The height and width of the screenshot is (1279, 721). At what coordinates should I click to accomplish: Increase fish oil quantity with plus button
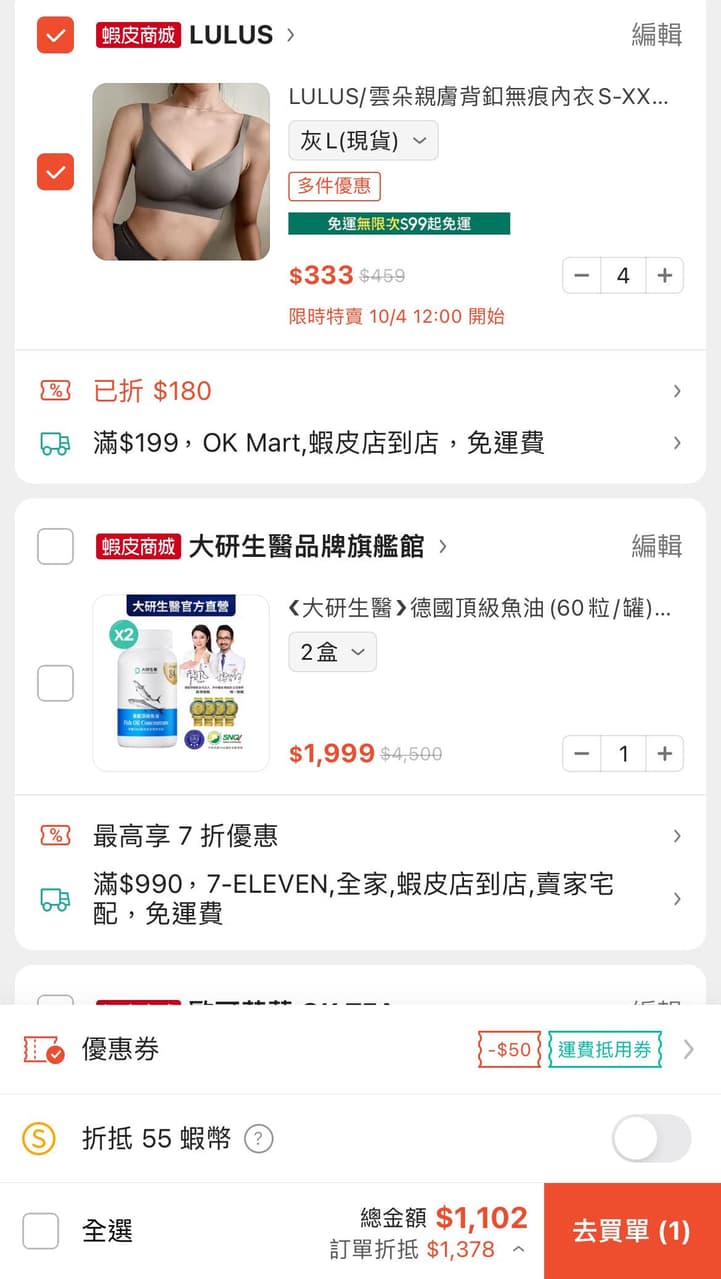(x=665, y=754)
